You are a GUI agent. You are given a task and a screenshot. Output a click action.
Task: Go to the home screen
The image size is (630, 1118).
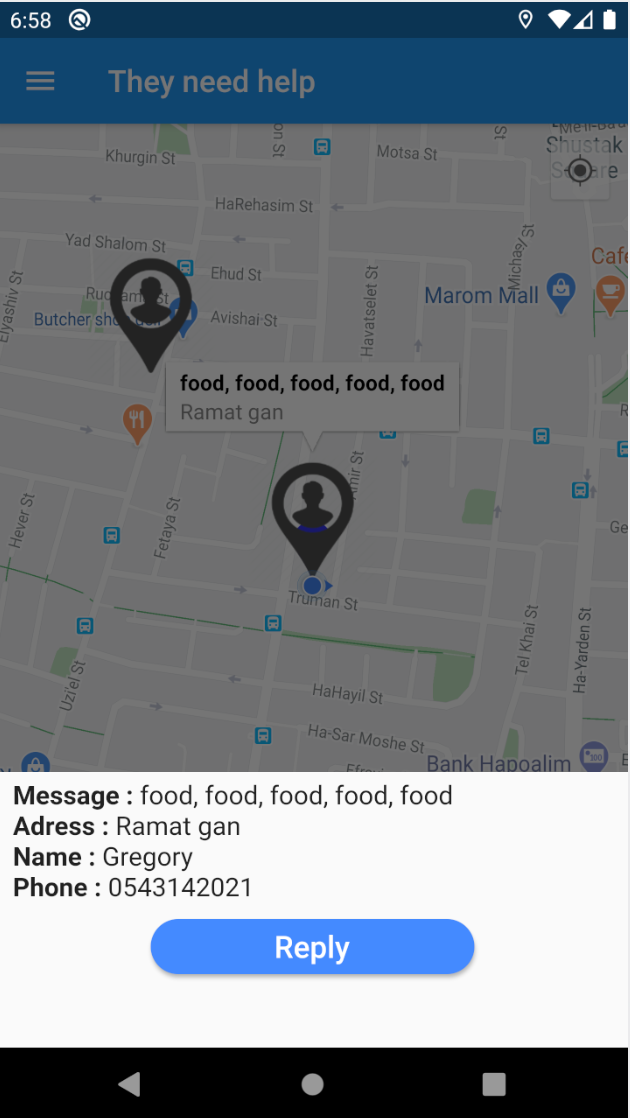313,1083
